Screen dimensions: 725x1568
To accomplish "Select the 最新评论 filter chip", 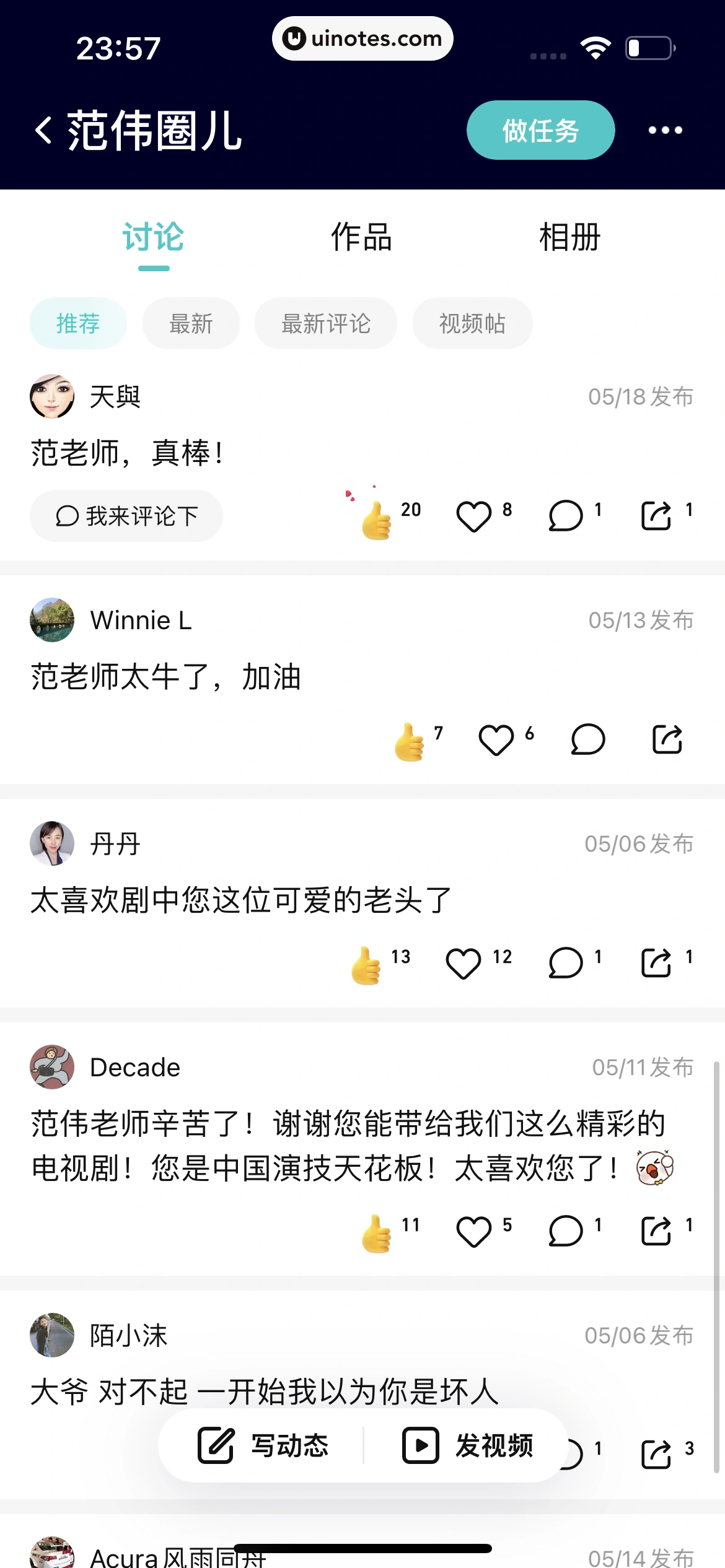I will click(326, 323).
